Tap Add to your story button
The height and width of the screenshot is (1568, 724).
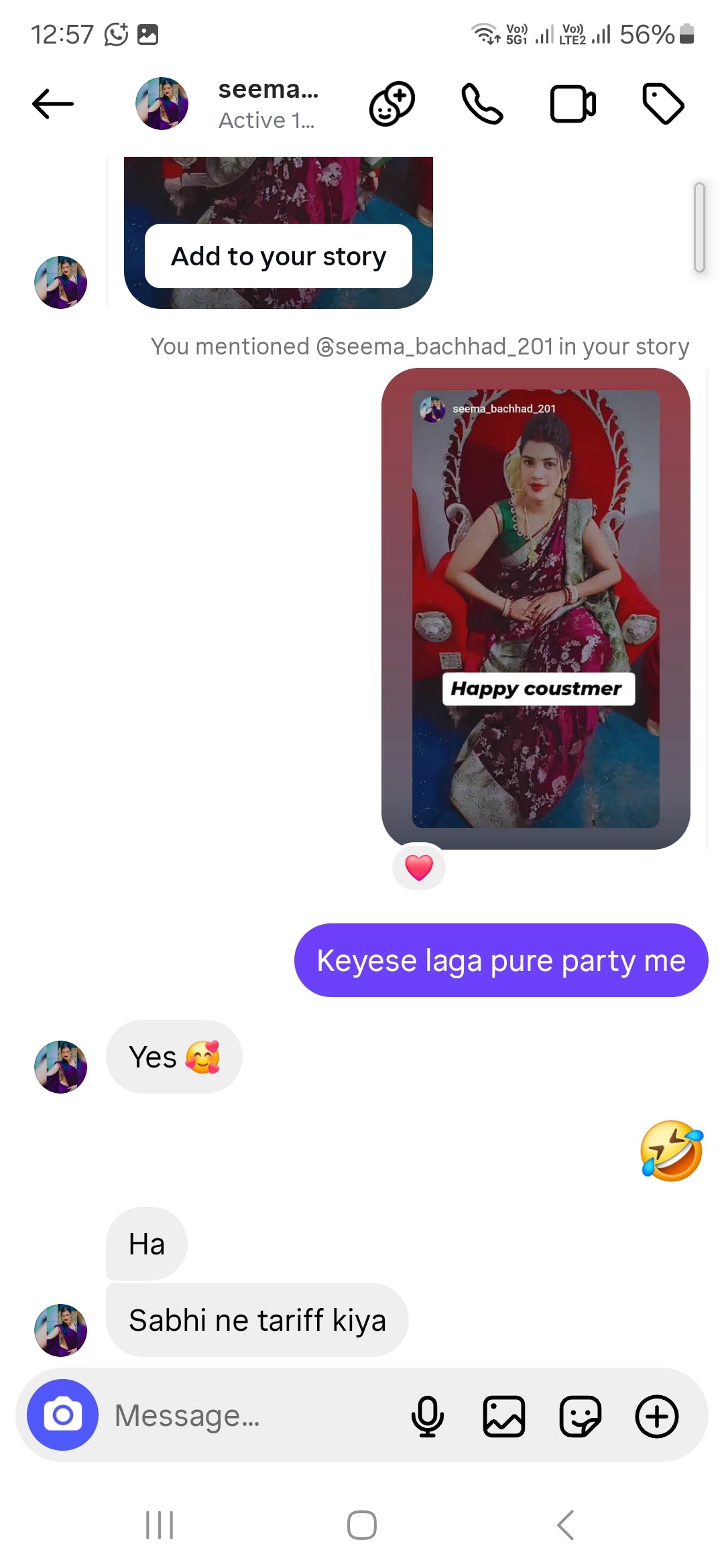(278, 256)
